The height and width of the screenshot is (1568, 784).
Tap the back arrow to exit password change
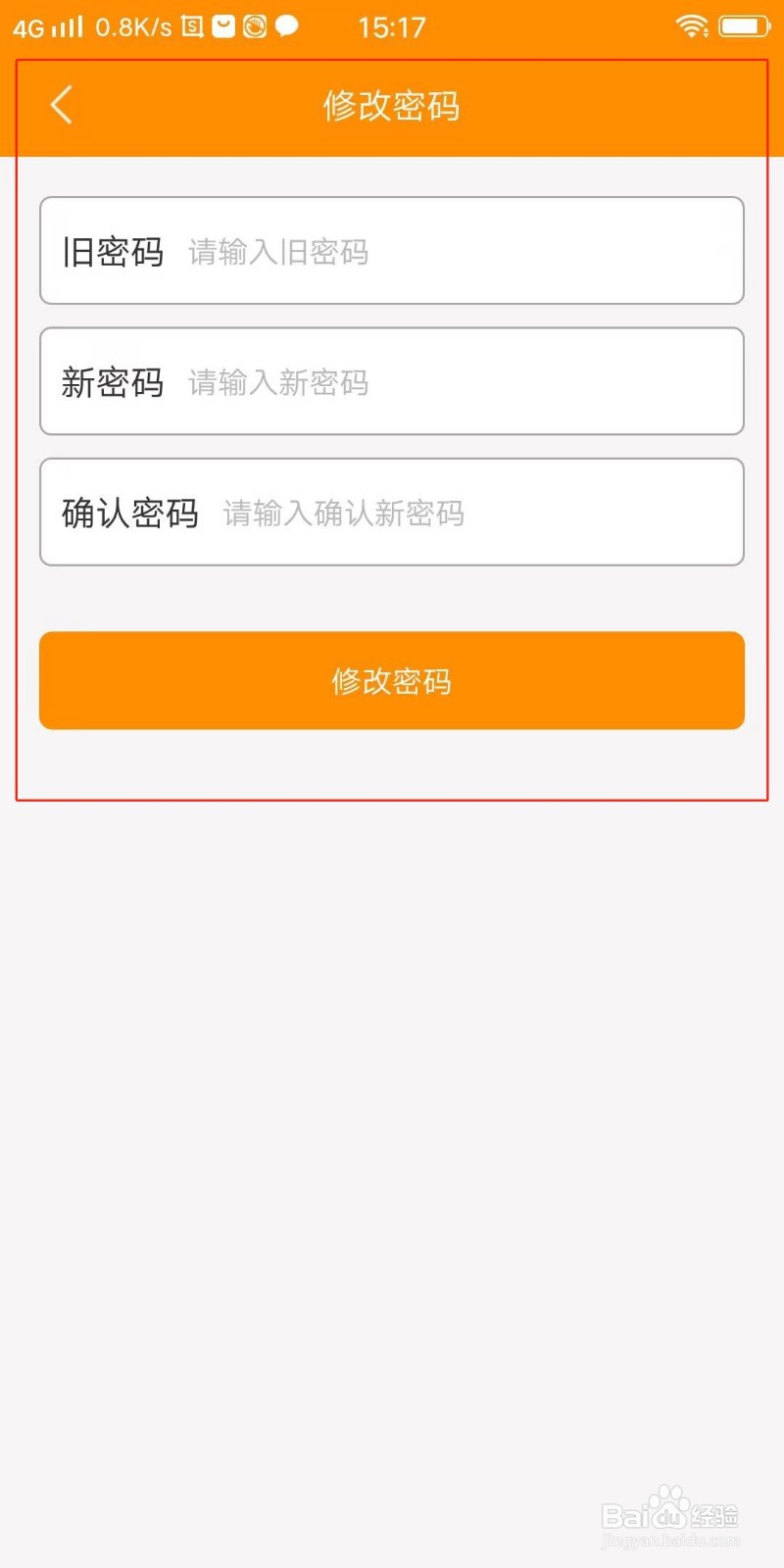coord(61,105)
